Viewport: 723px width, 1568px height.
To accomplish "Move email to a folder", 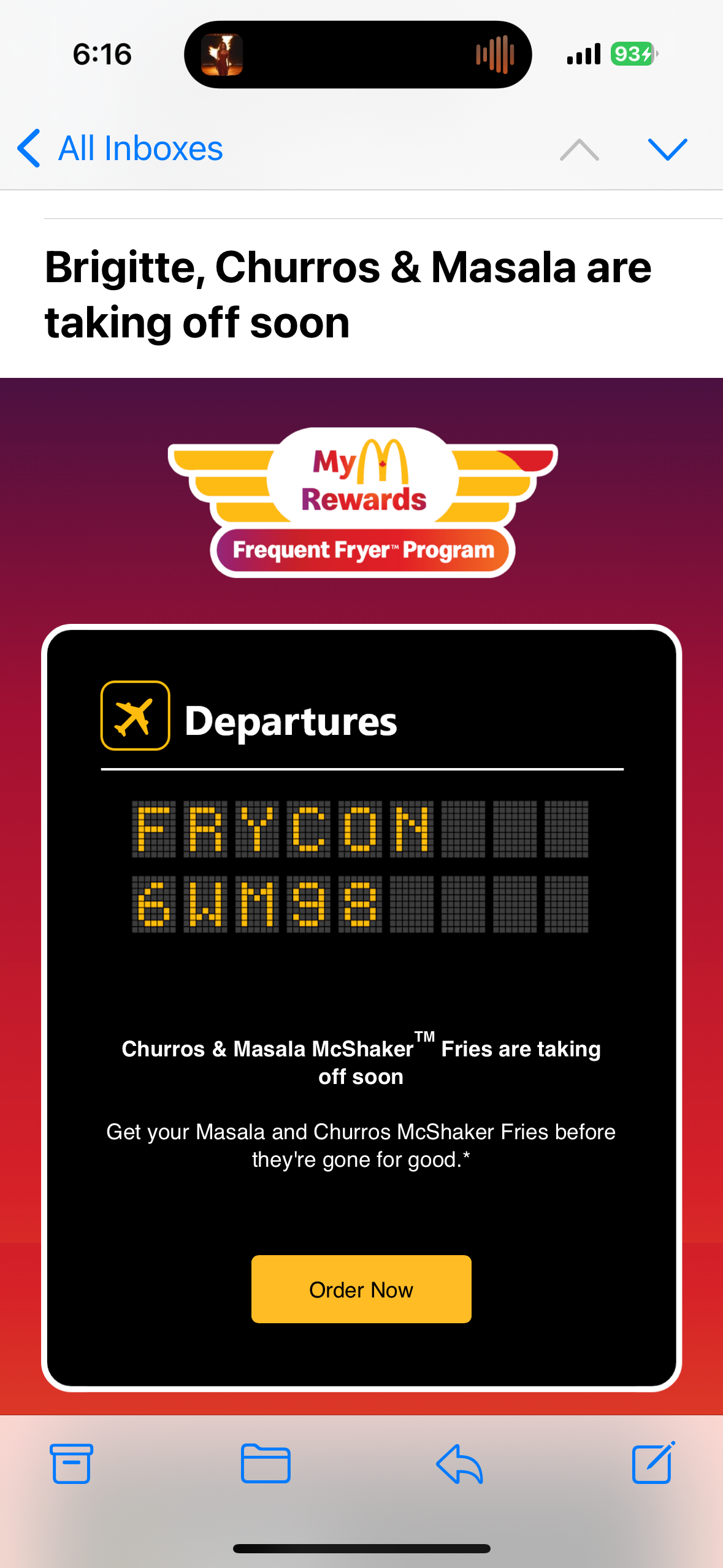I will 266,1463.
